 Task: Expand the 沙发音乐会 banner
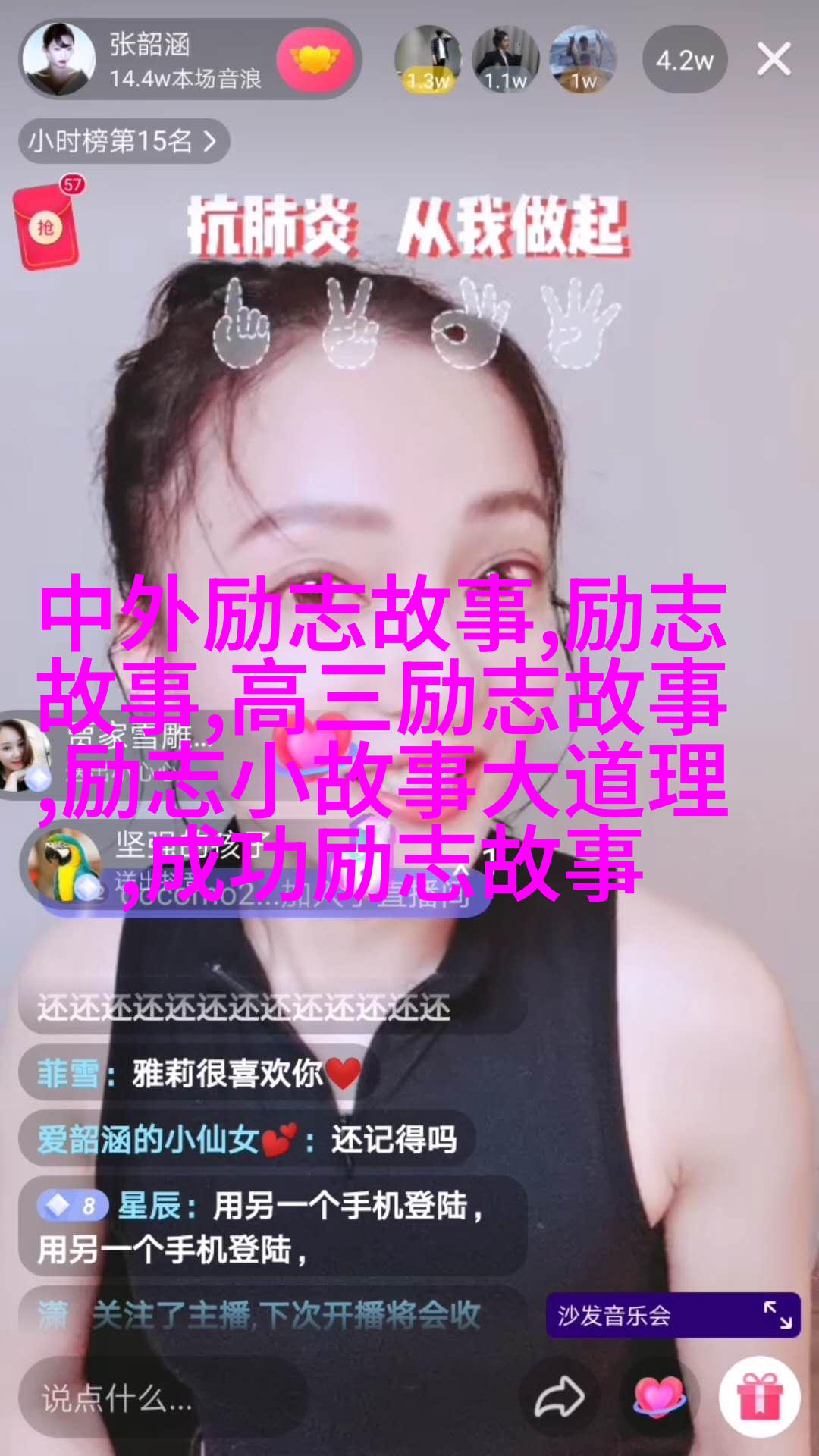[777, 1315]
